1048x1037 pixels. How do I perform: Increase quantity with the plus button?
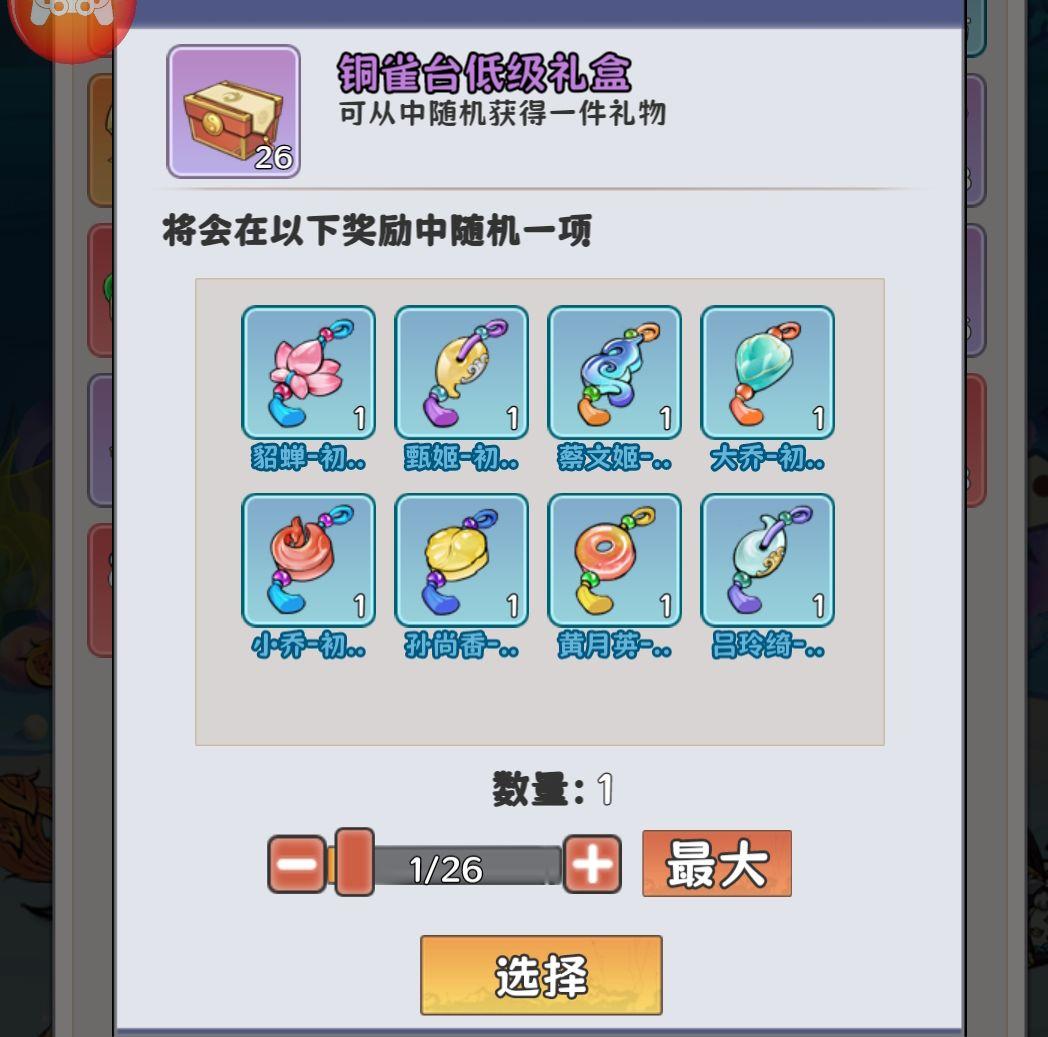[592, 865]
